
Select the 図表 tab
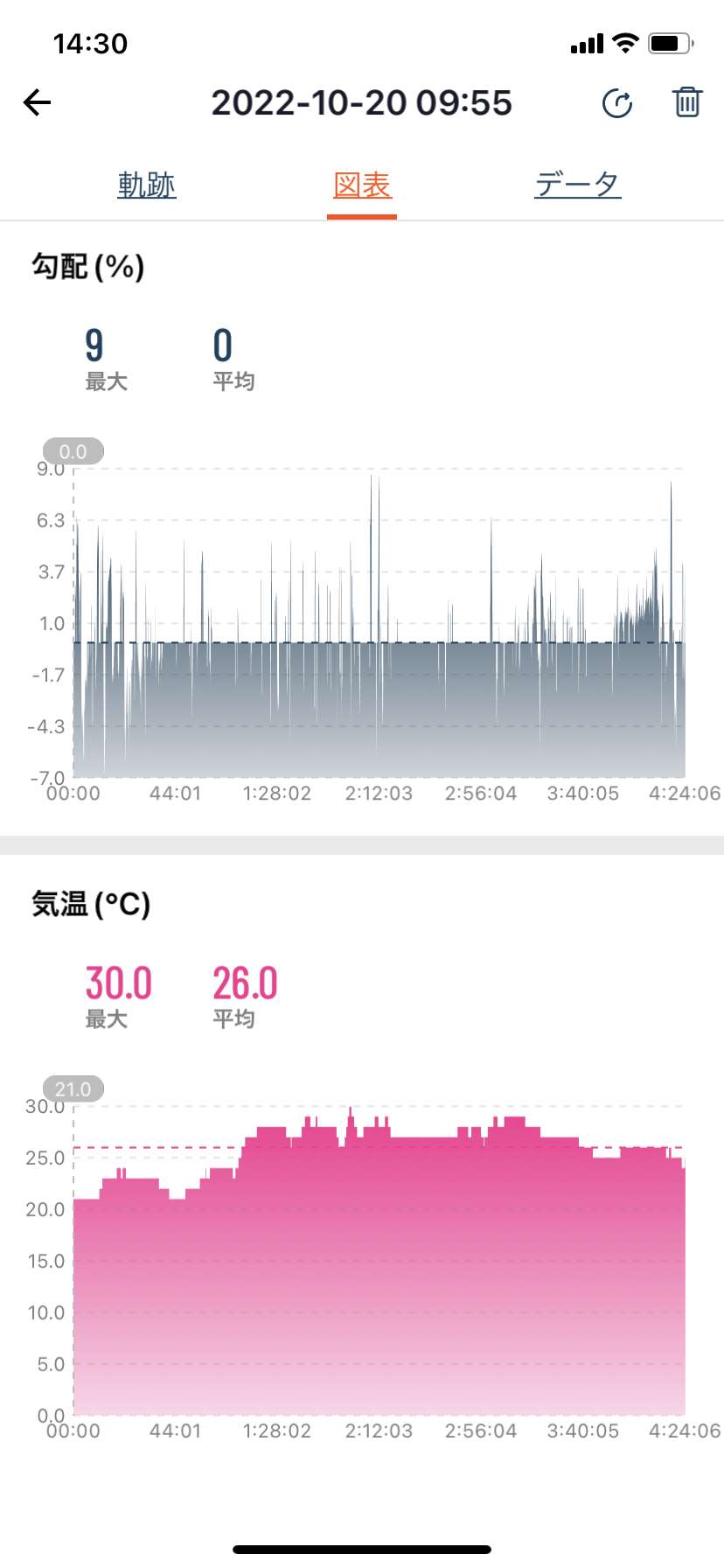point(362,185)
